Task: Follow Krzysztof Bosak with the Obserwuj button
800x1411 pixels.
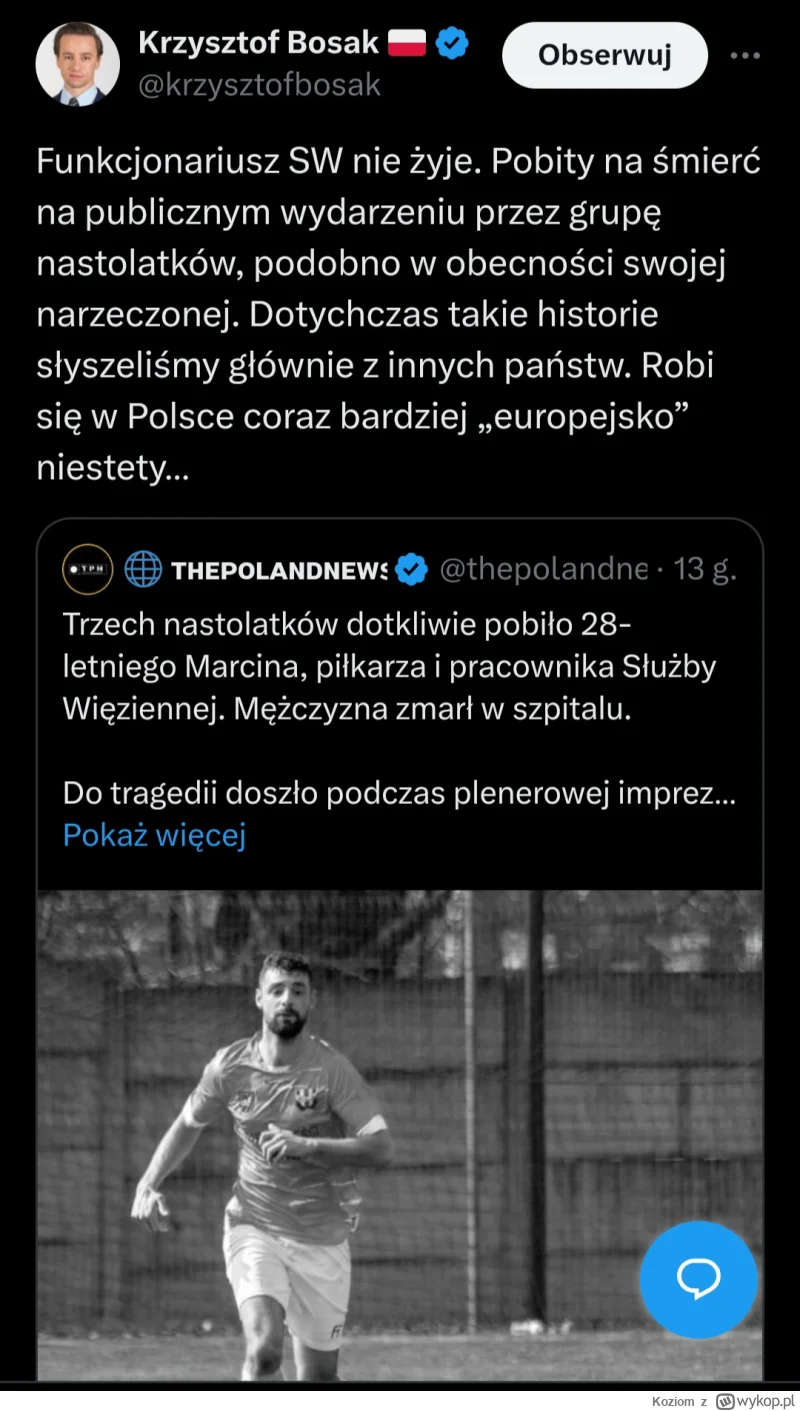Action: tap(604, 55)
